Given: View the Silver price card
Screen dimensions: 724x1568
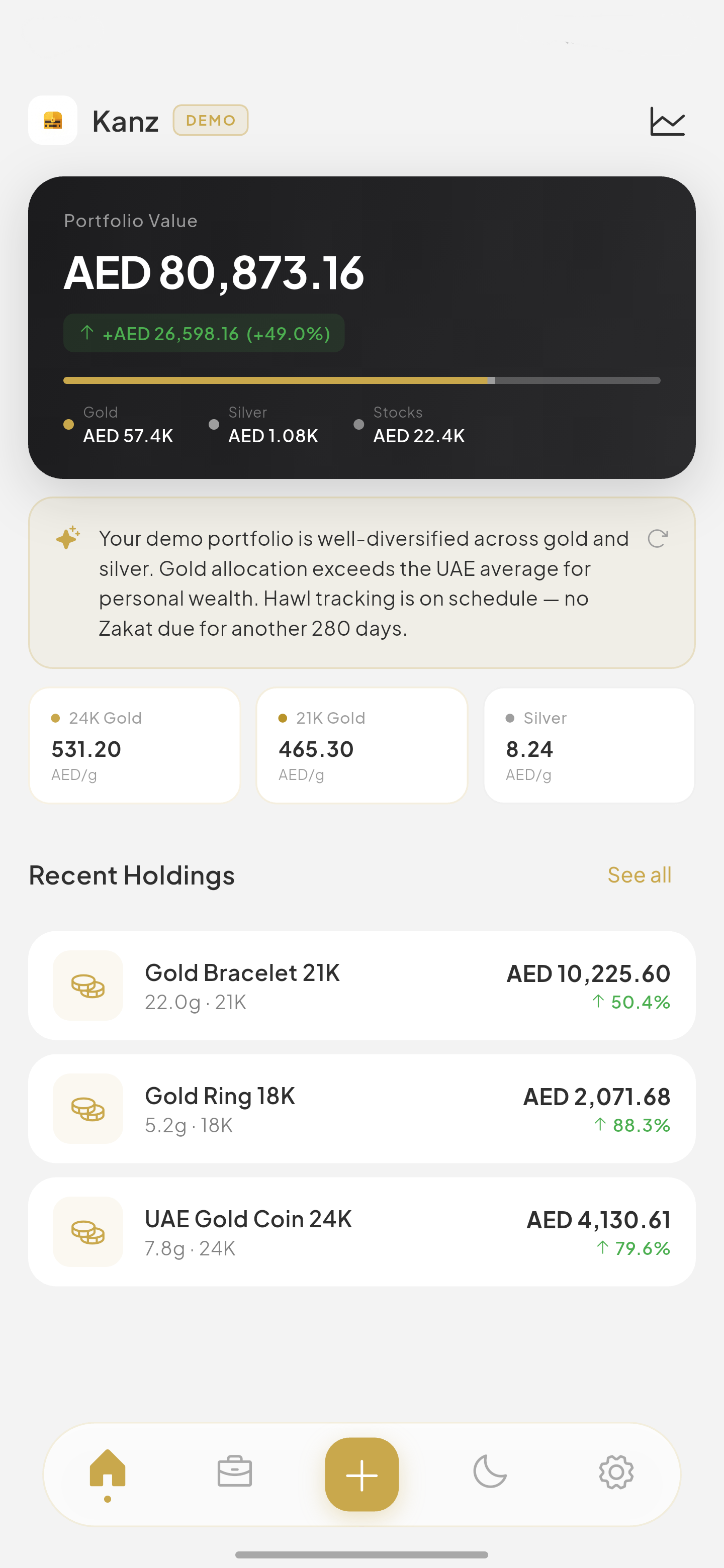Looking at the screenshot, I should tap(589, 745).
